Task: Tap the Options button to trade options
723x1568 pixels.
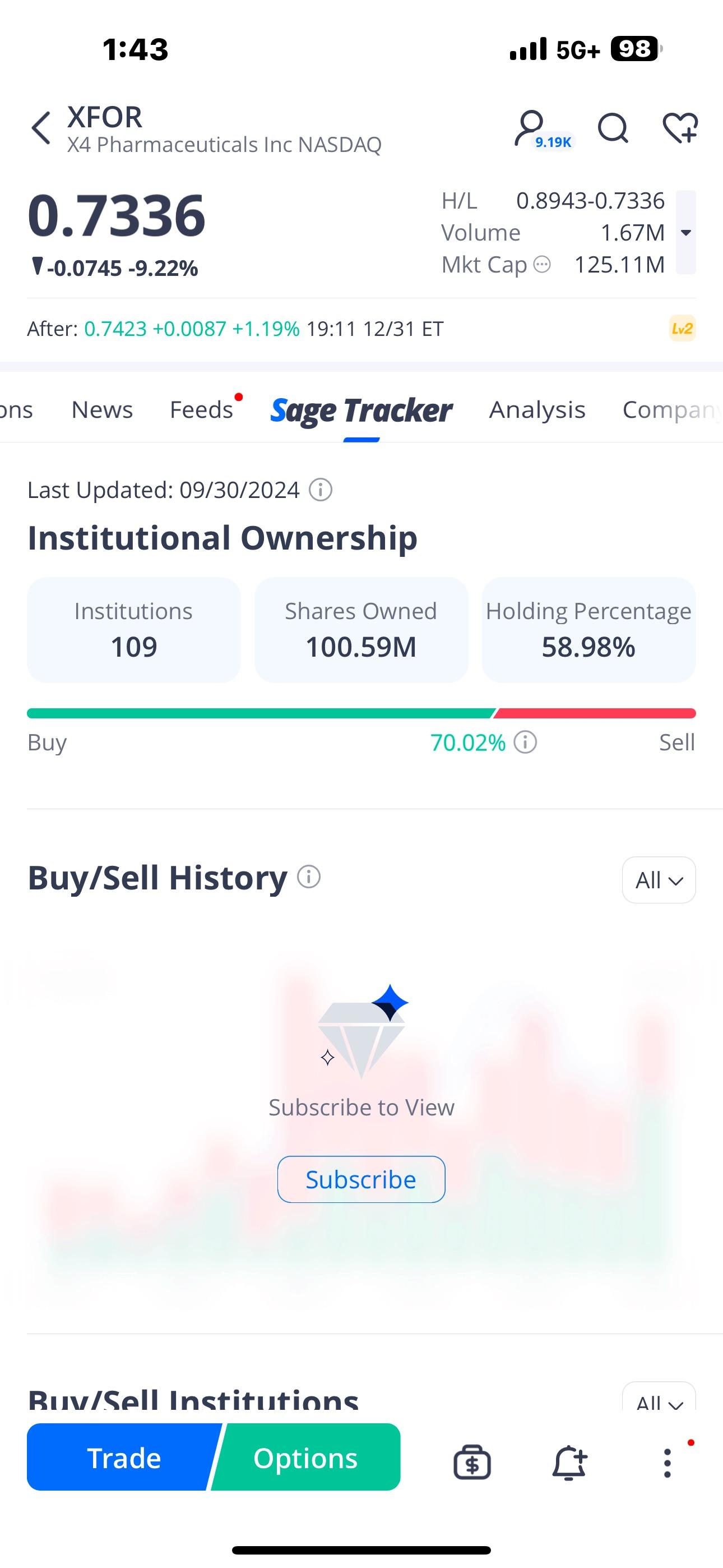Action: point(305,1458)
